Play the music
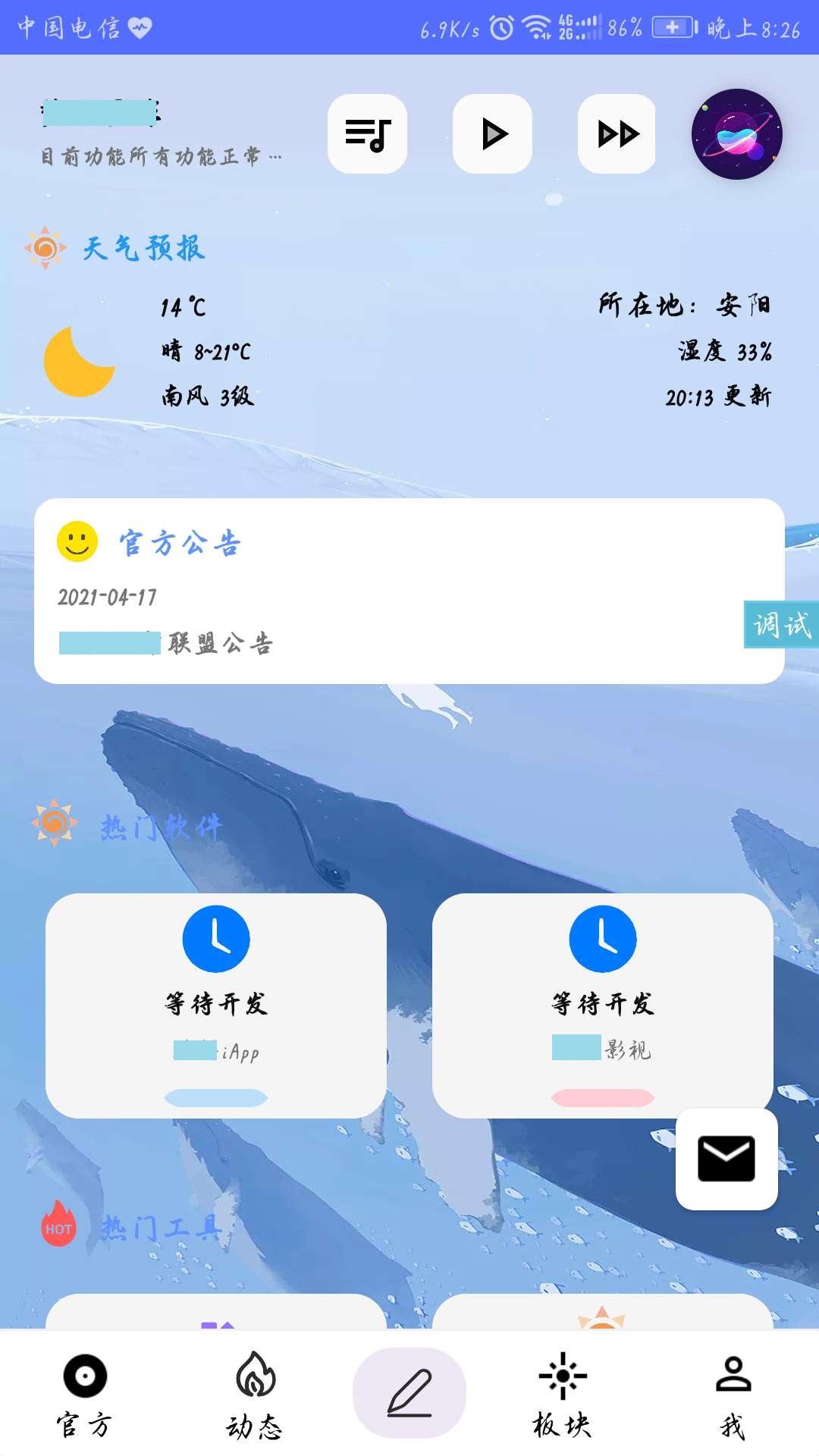The width and height of the screenshot is (819, 1456). pyautogui.click(x=493, y=134)
